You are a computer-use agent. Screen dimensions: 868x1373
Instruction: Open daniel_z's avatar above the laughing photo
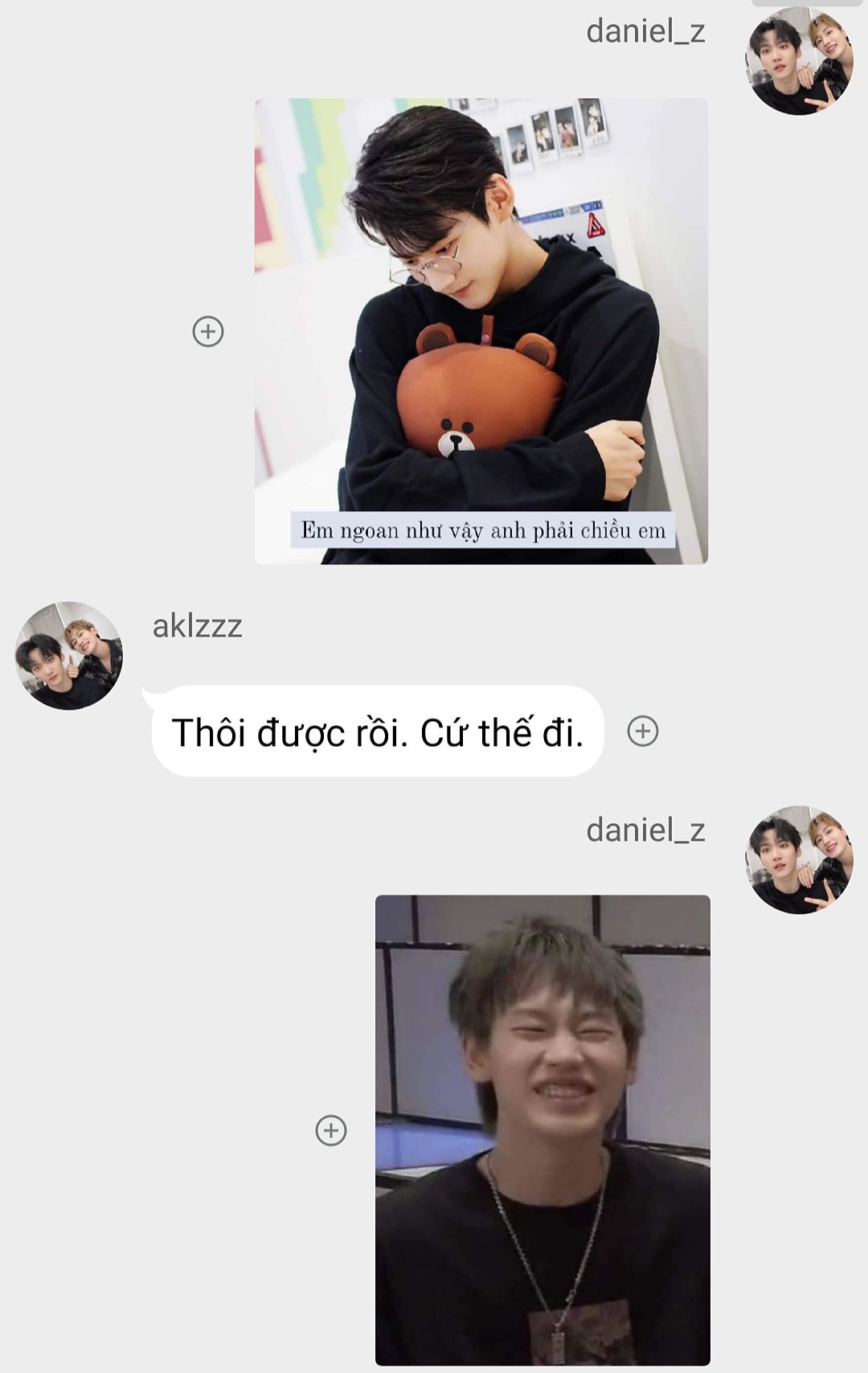click(799, 859)
